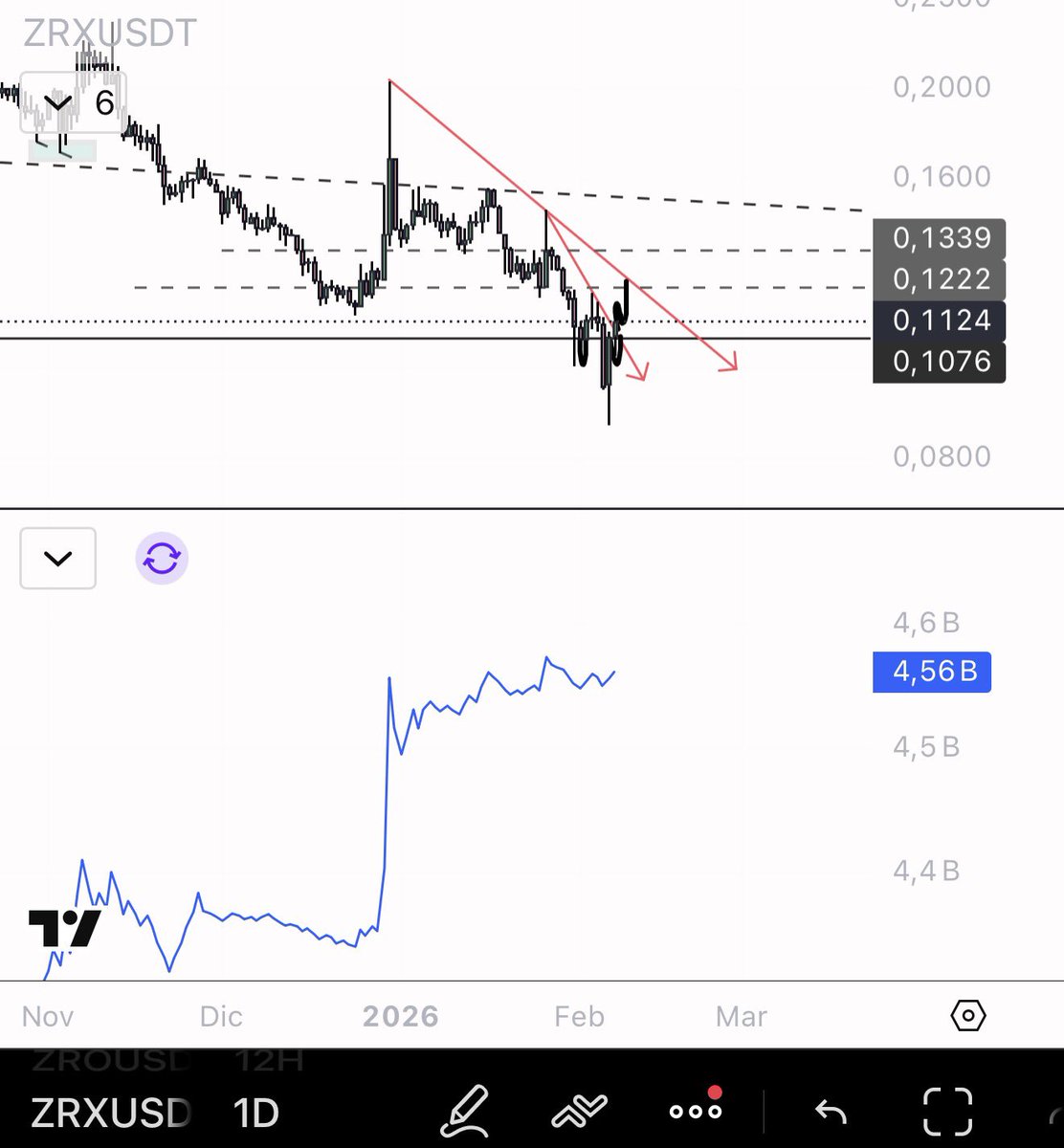Open chart scale settings hexagon icon
1064x1148 pixels.
[x=967, y=1015]
